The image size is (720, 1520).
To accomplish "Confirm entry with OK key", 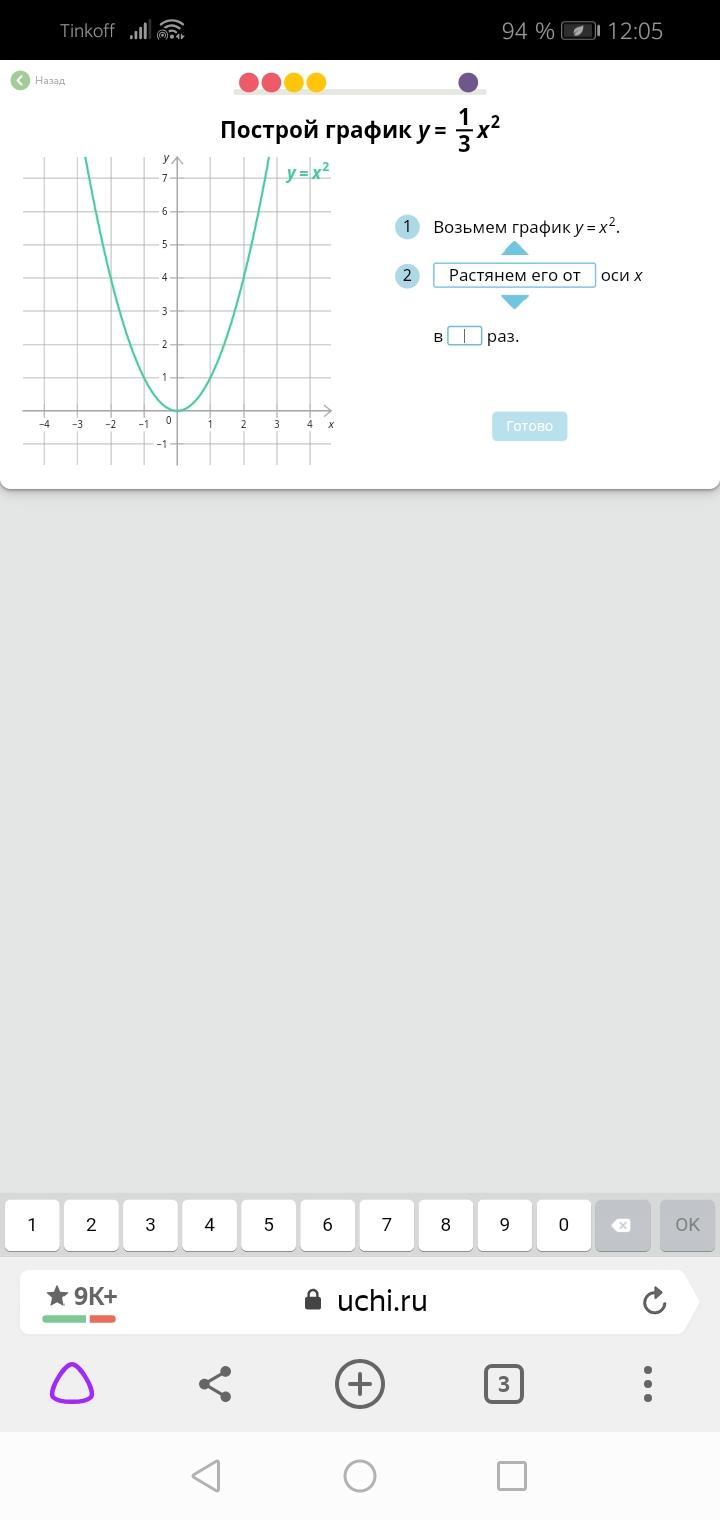I will coord(687,1225).
